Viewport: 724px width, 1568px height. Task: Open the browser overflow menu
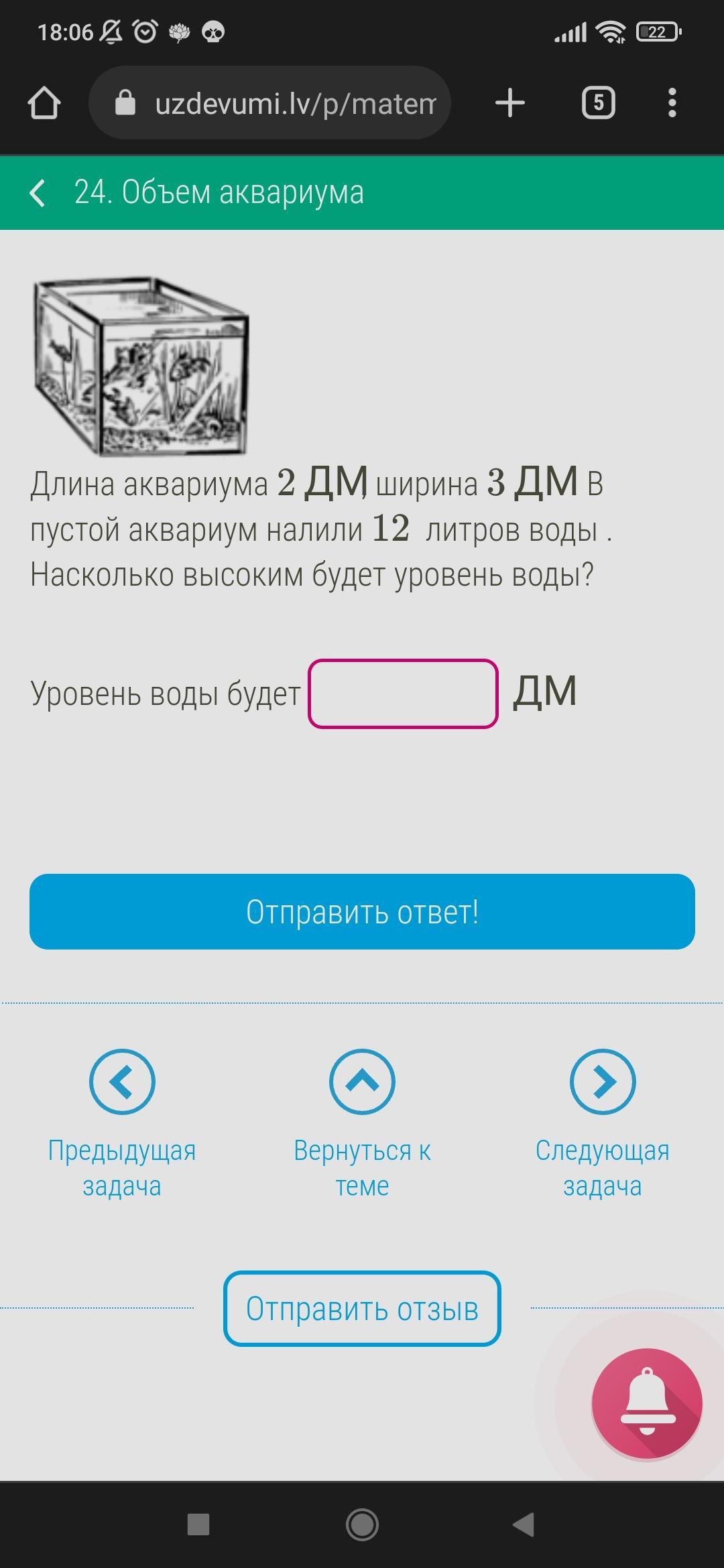tap(672, 103)
